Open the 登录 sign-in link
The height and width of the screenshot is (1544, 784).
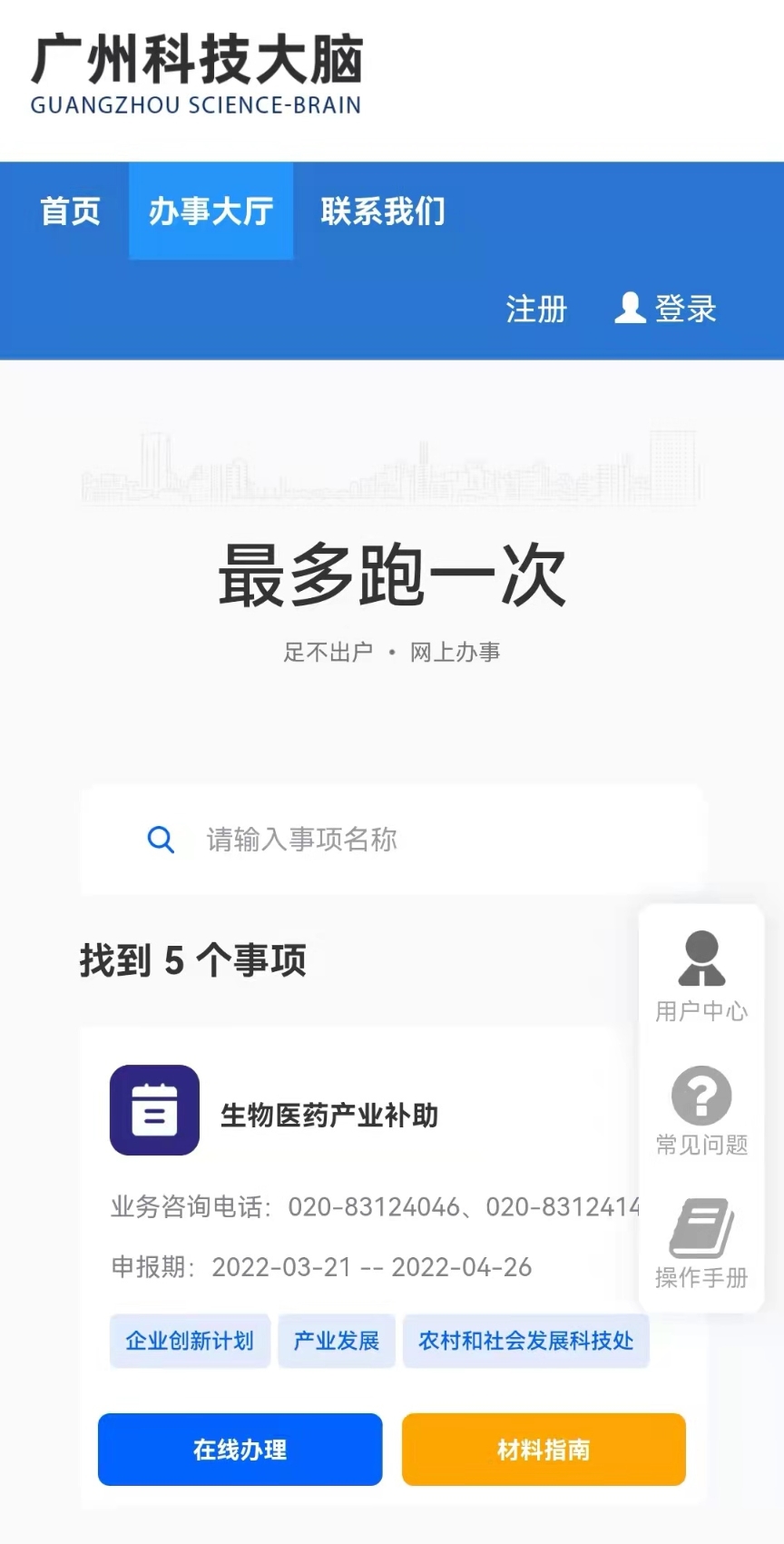point(667,310)
